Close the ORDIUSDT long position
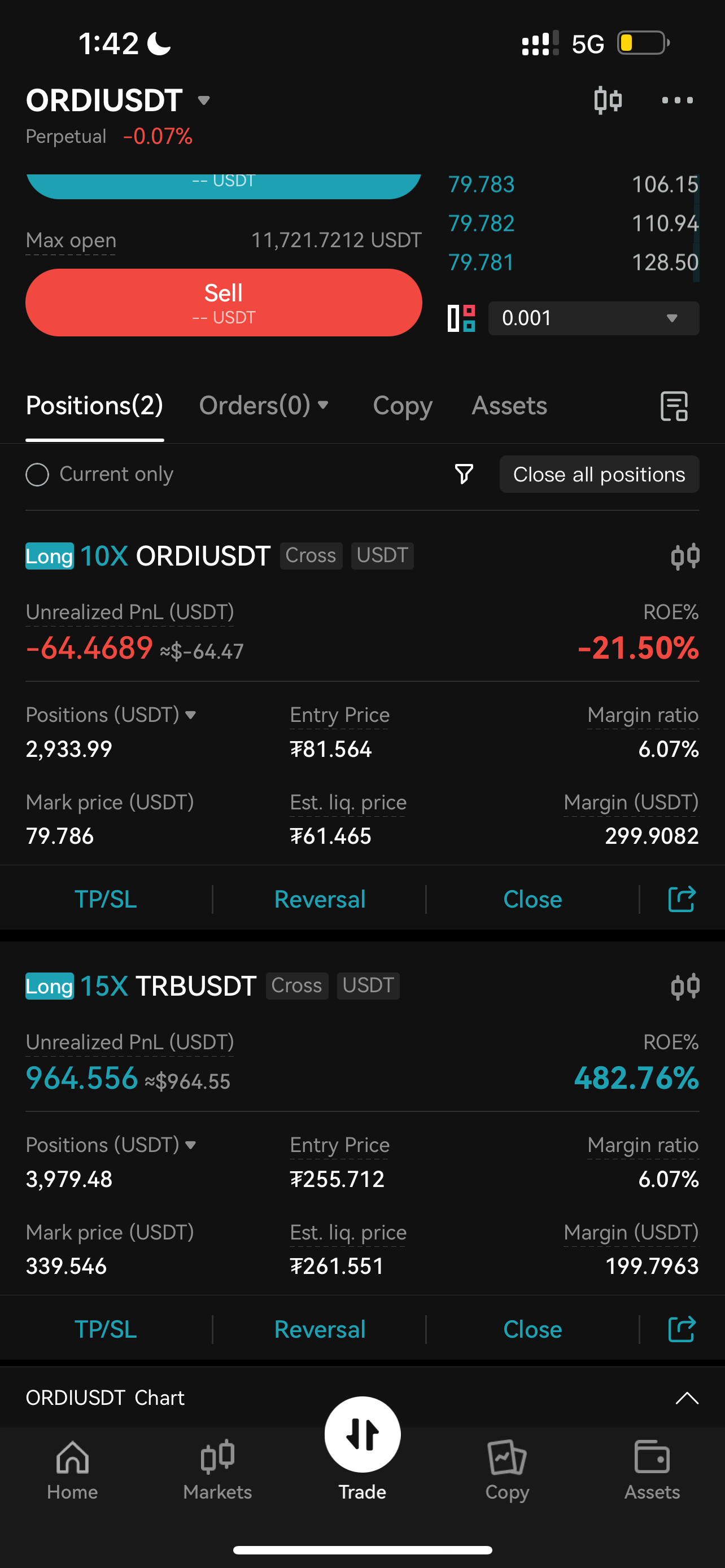Viewport: 725px width, 1568px height. (532, 899)
